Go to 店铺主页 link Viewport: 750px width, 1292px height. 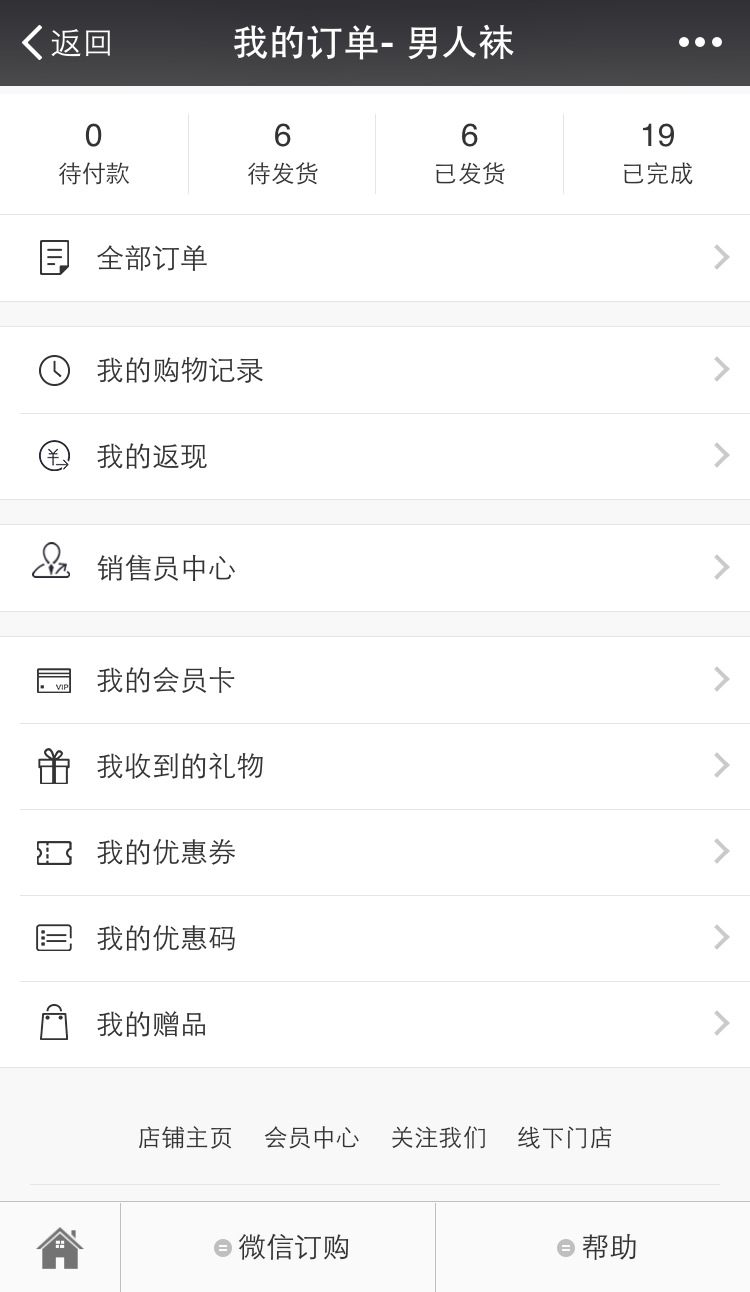point(185,1137)
